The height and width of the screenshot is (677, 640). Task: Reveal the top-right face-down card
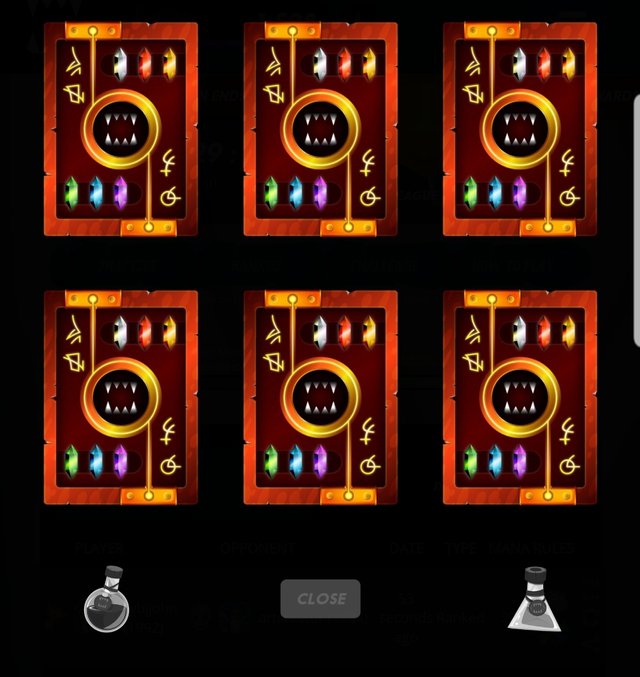(520, 129)
